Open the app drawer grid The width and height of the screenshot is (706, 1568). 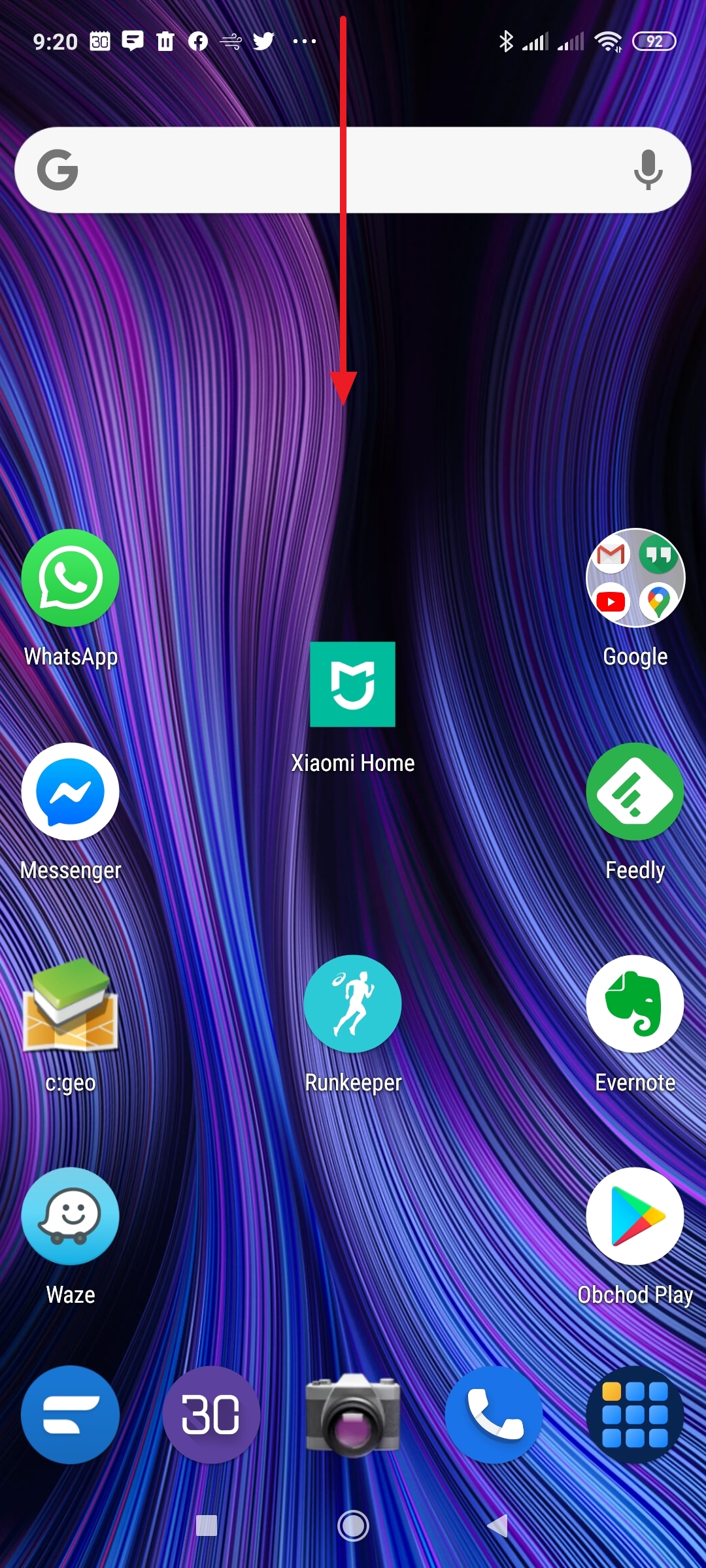[x=635, y=1414]
